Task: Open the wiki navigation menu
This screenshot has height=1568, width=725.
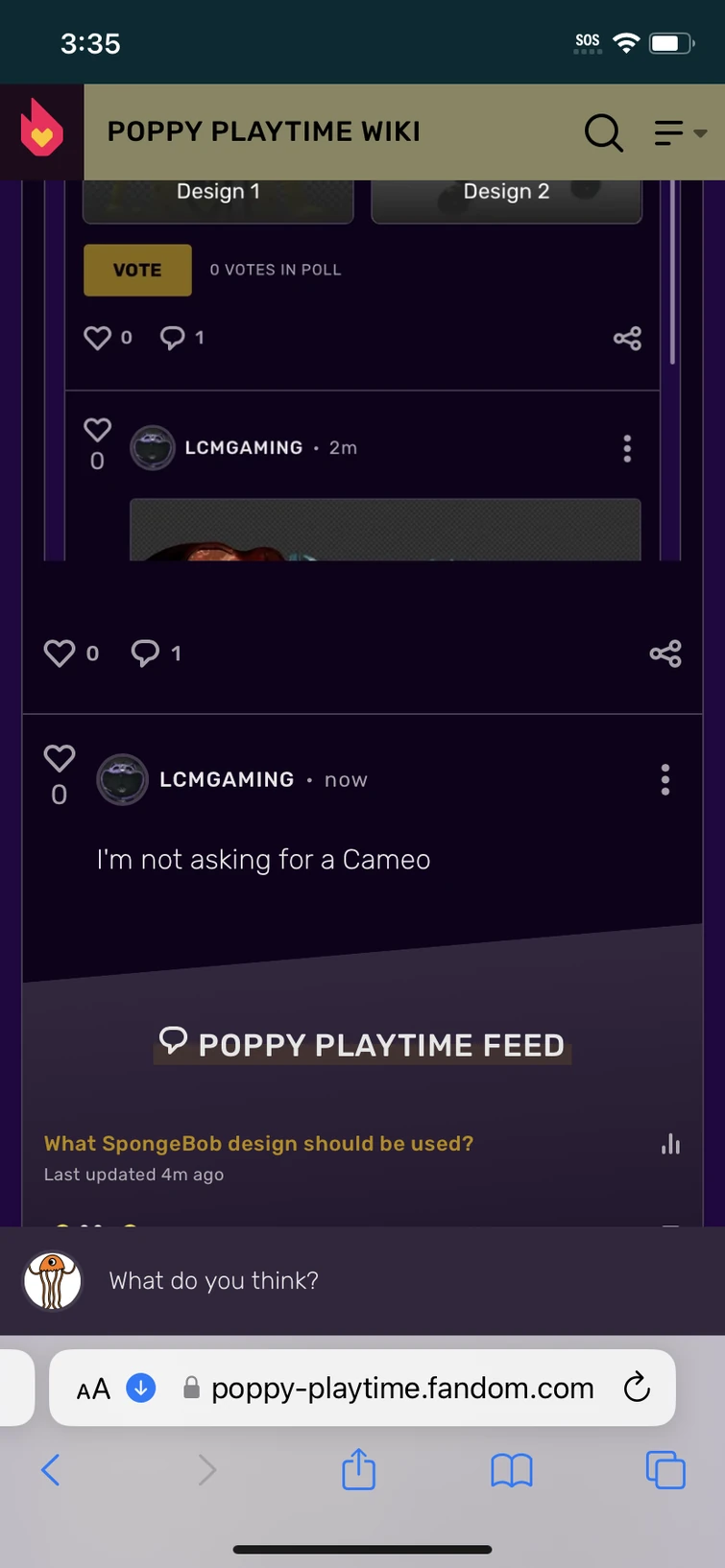Action: (x=679, y=132)
